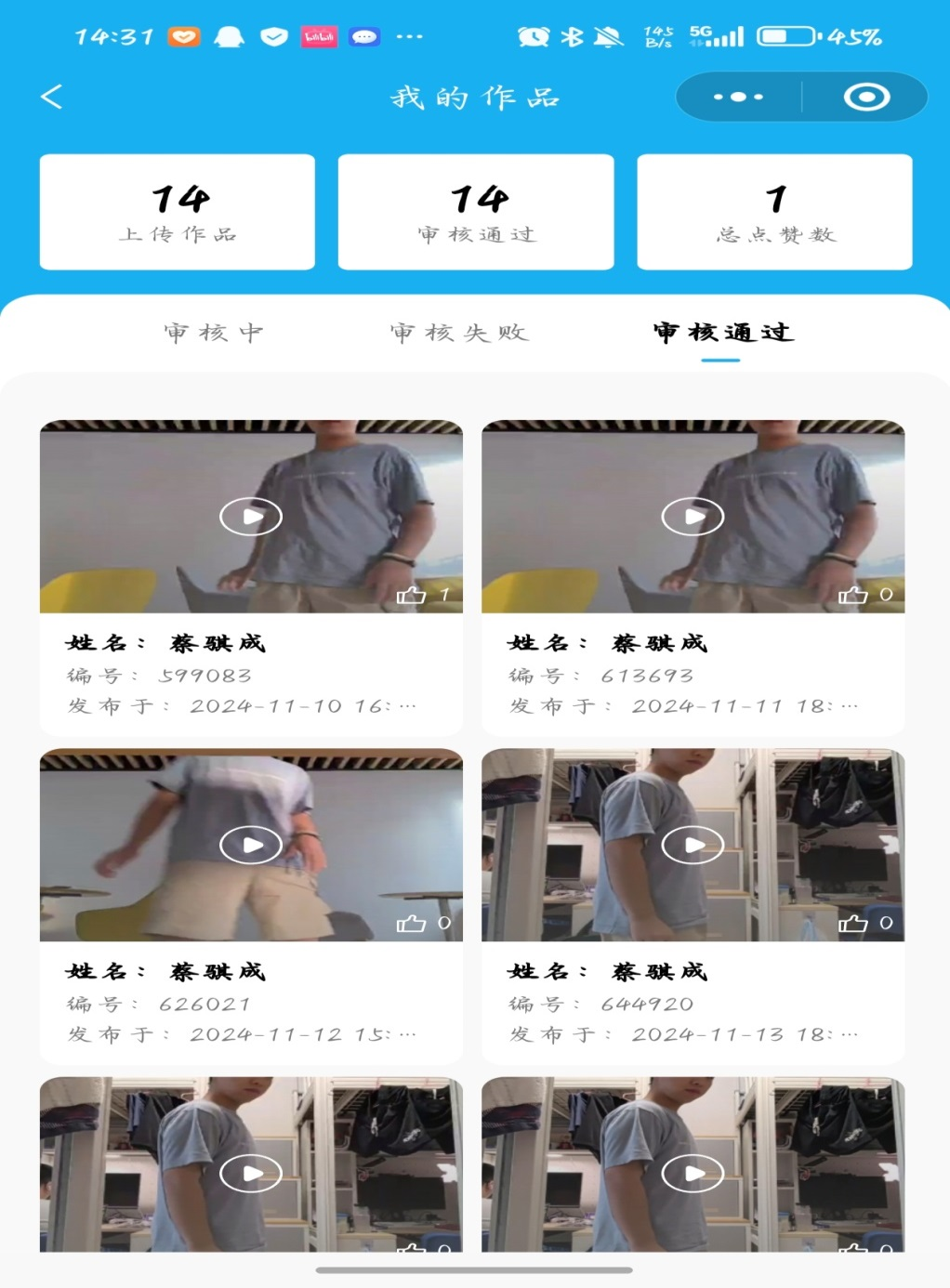Play the video numbered 644920
Viewport: 950px width, 1288px height.
693,845
